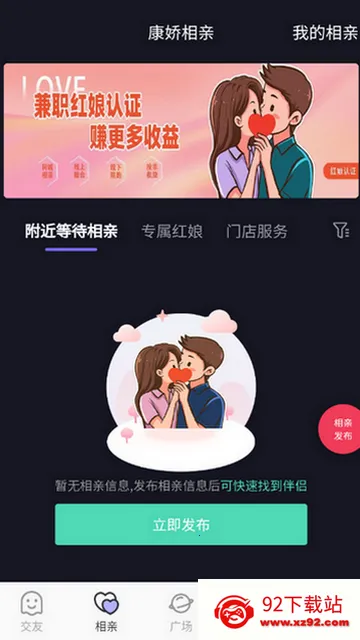
Task: Switch to the 专属红娘 tab
Action: pos(172,231)
